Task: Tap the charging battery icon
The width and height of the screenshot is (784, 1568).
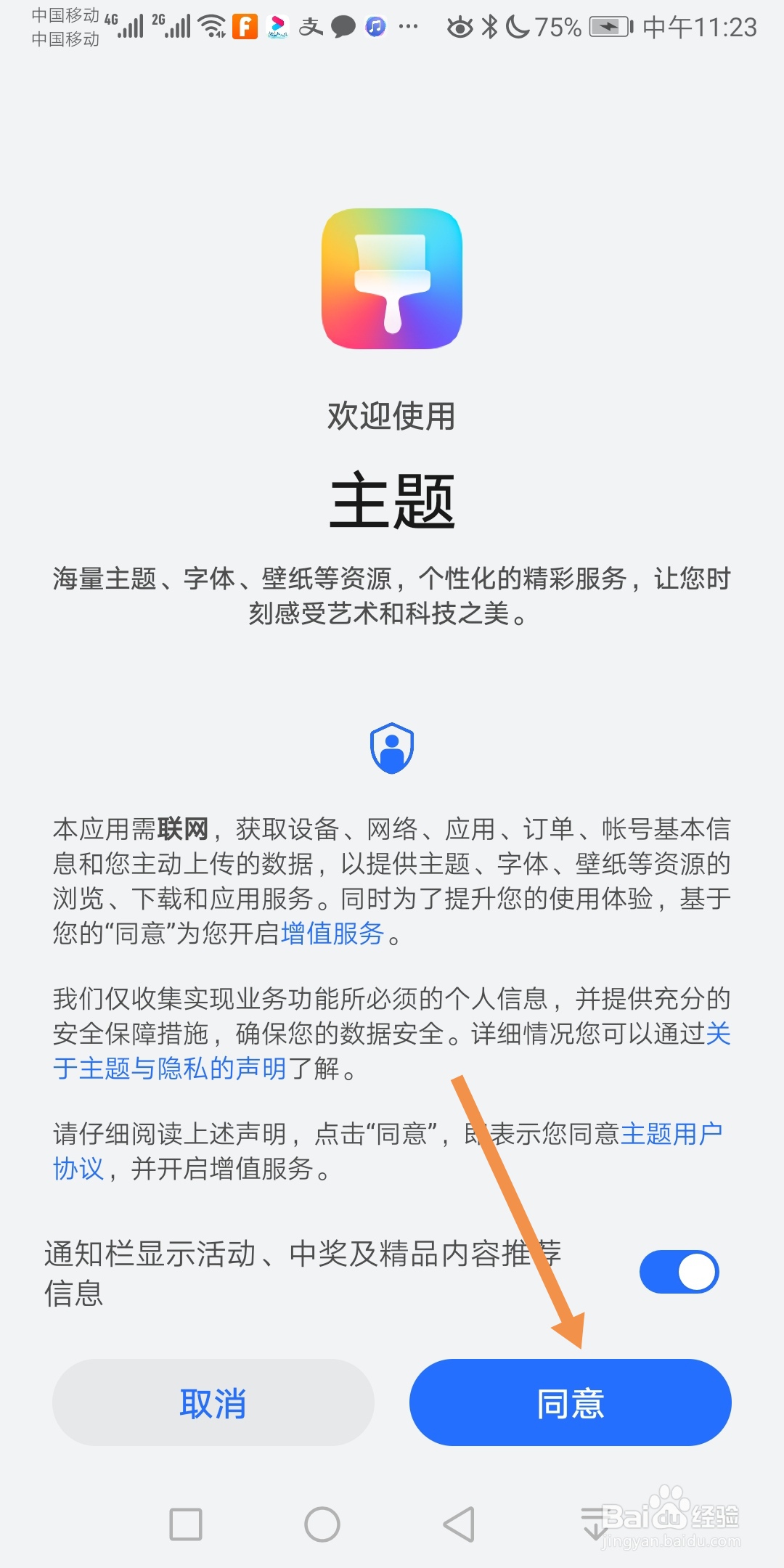Action: (x=608, y=27)
